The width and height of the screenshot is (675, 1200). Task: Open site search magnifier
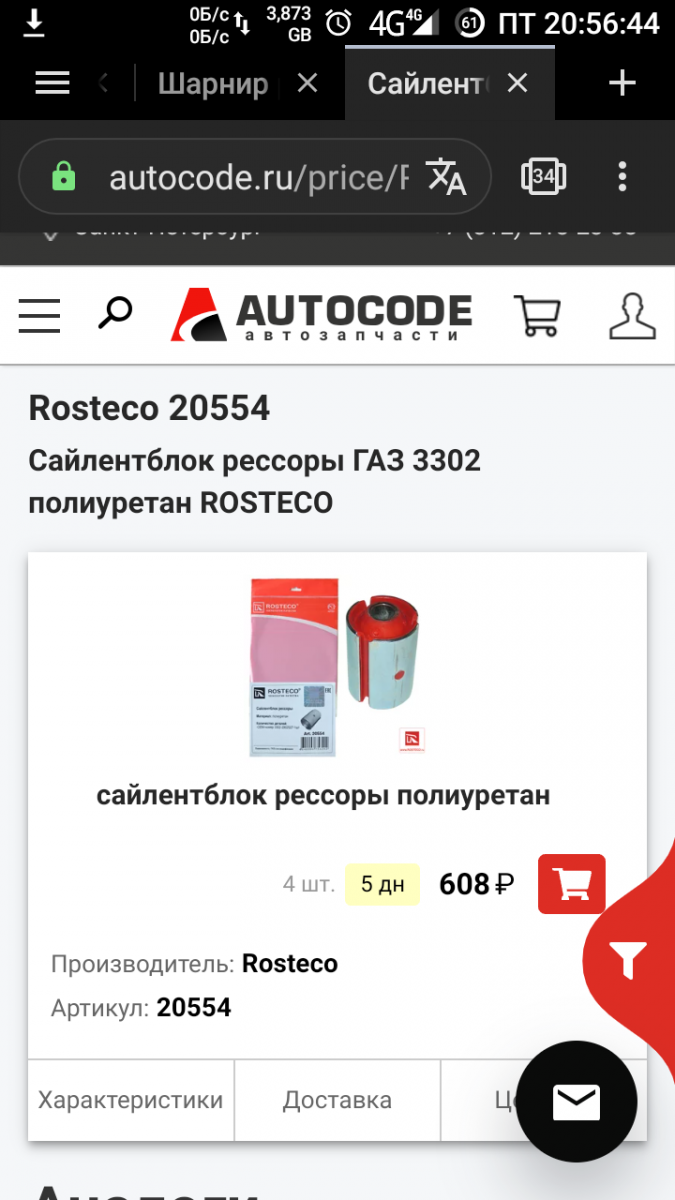115,313
